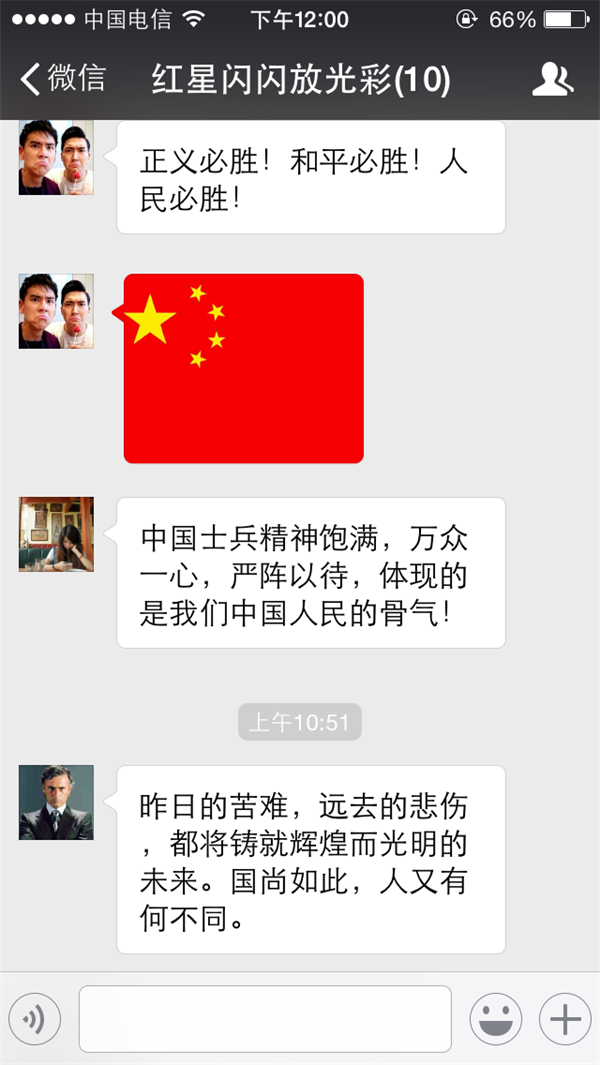The height and width of the screenshot is (1065, 600).
Task: Open the group members info icon
Action: point(552,79)
